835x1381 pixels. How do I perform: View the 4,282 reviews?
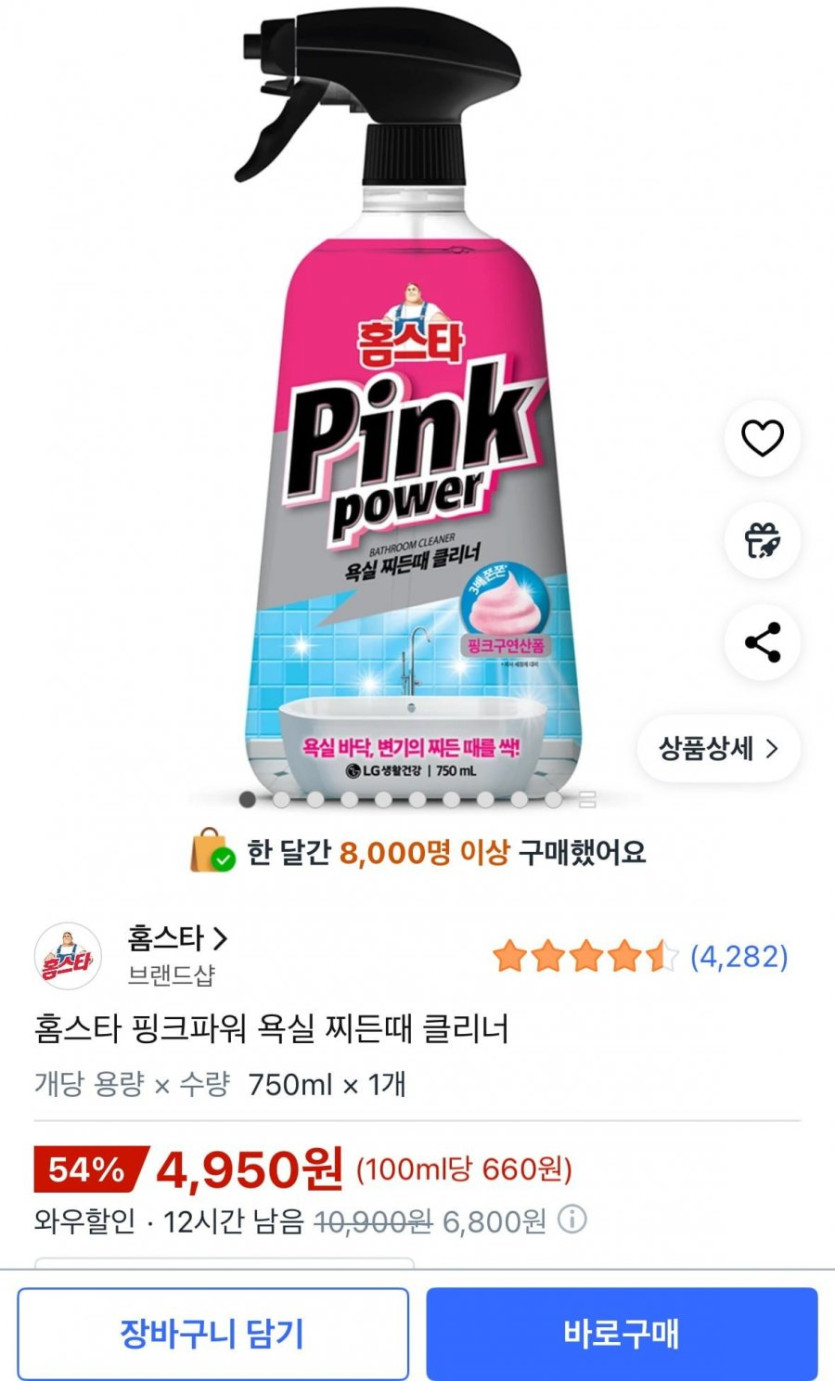739,957
